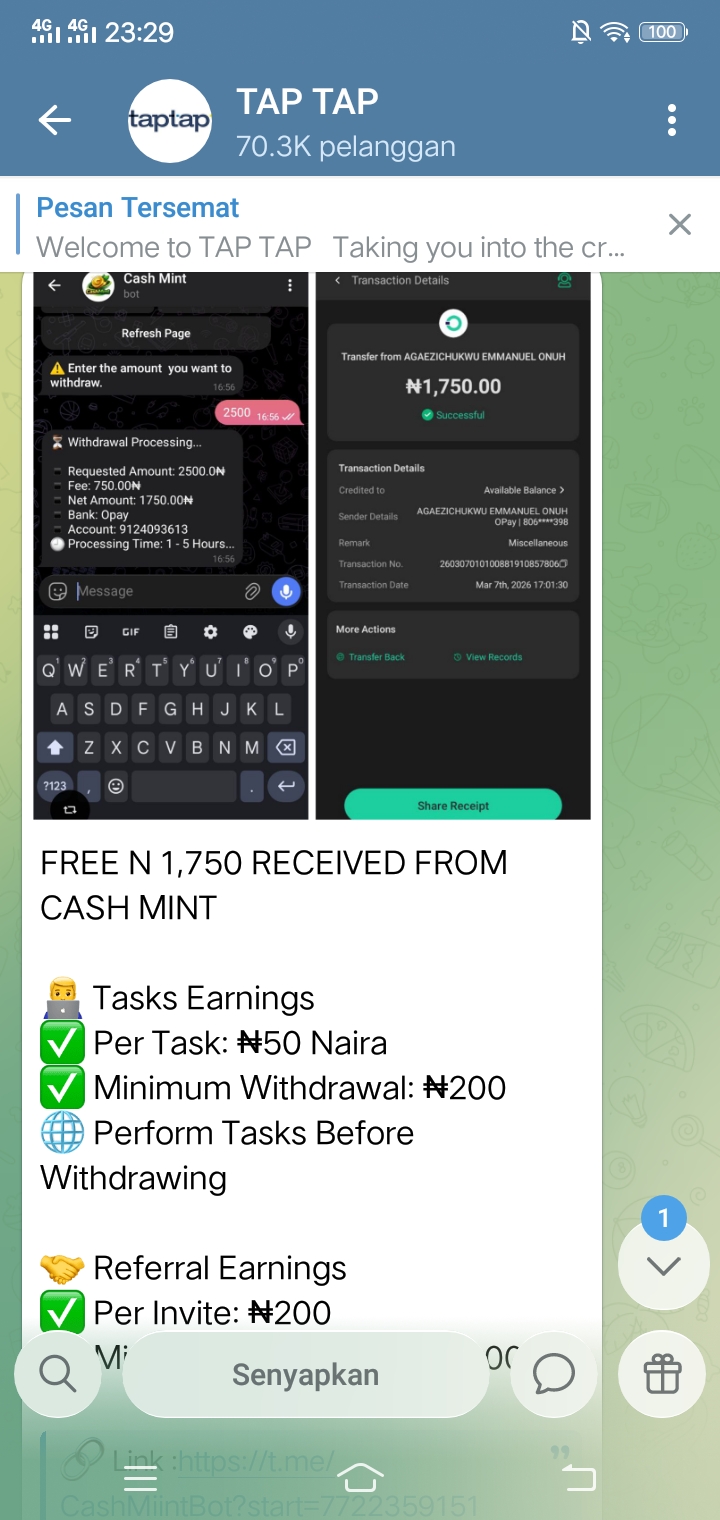
Task: View the Transaction Details receipt image
Action: 453,545
